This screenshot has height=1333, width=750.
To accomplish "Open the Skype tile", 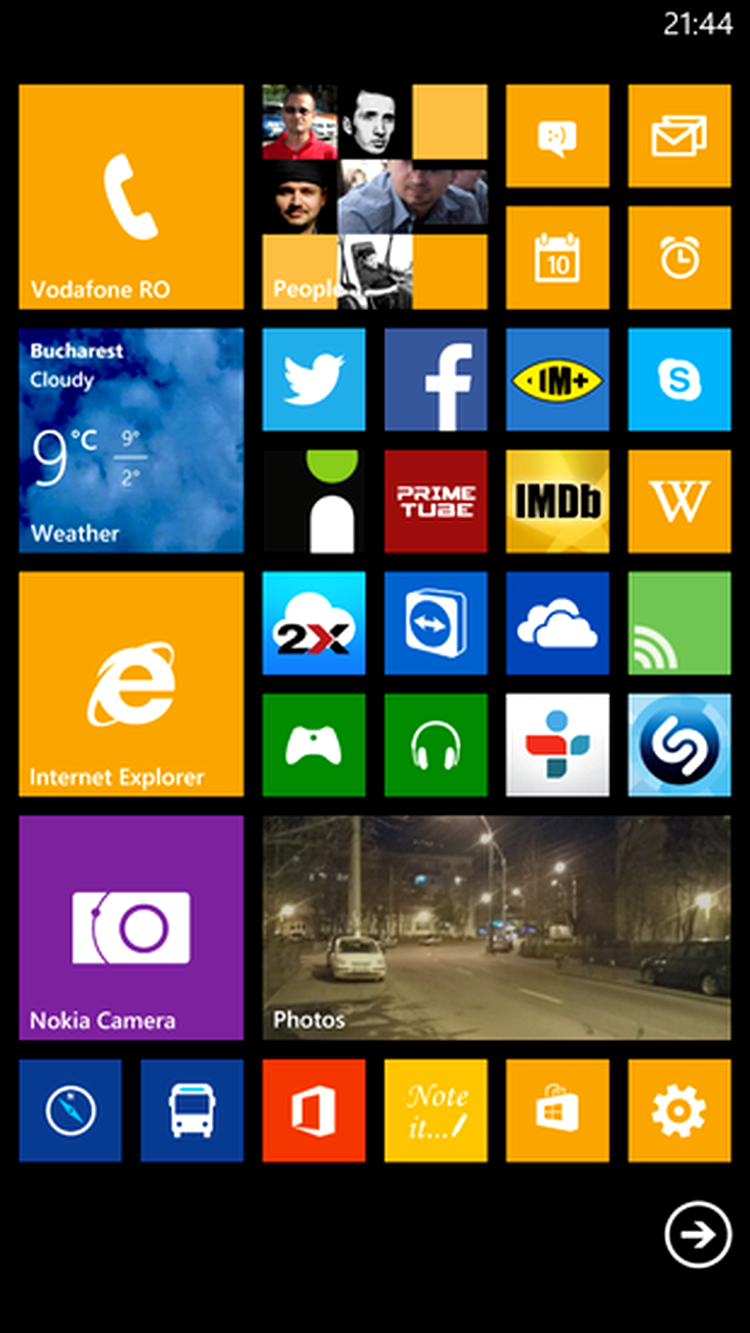I will click(679, 379).
